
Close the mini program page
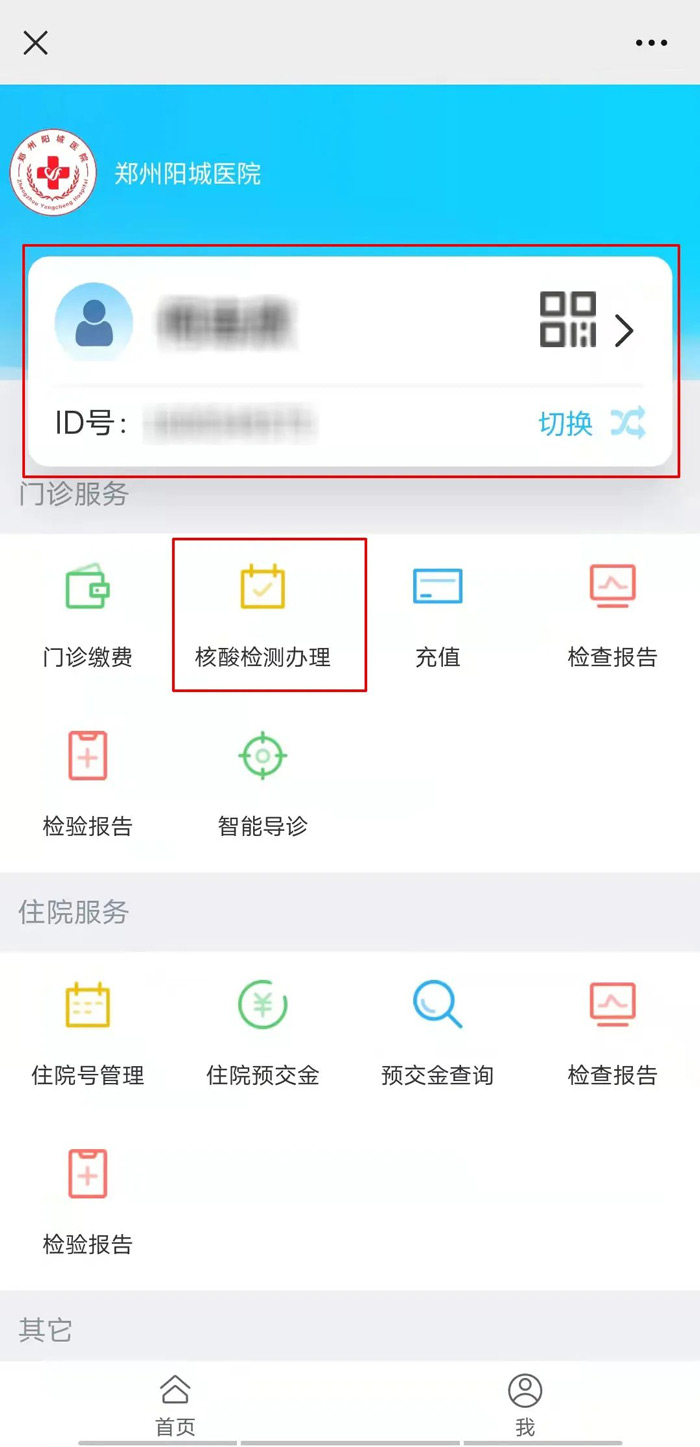(36, 42)
